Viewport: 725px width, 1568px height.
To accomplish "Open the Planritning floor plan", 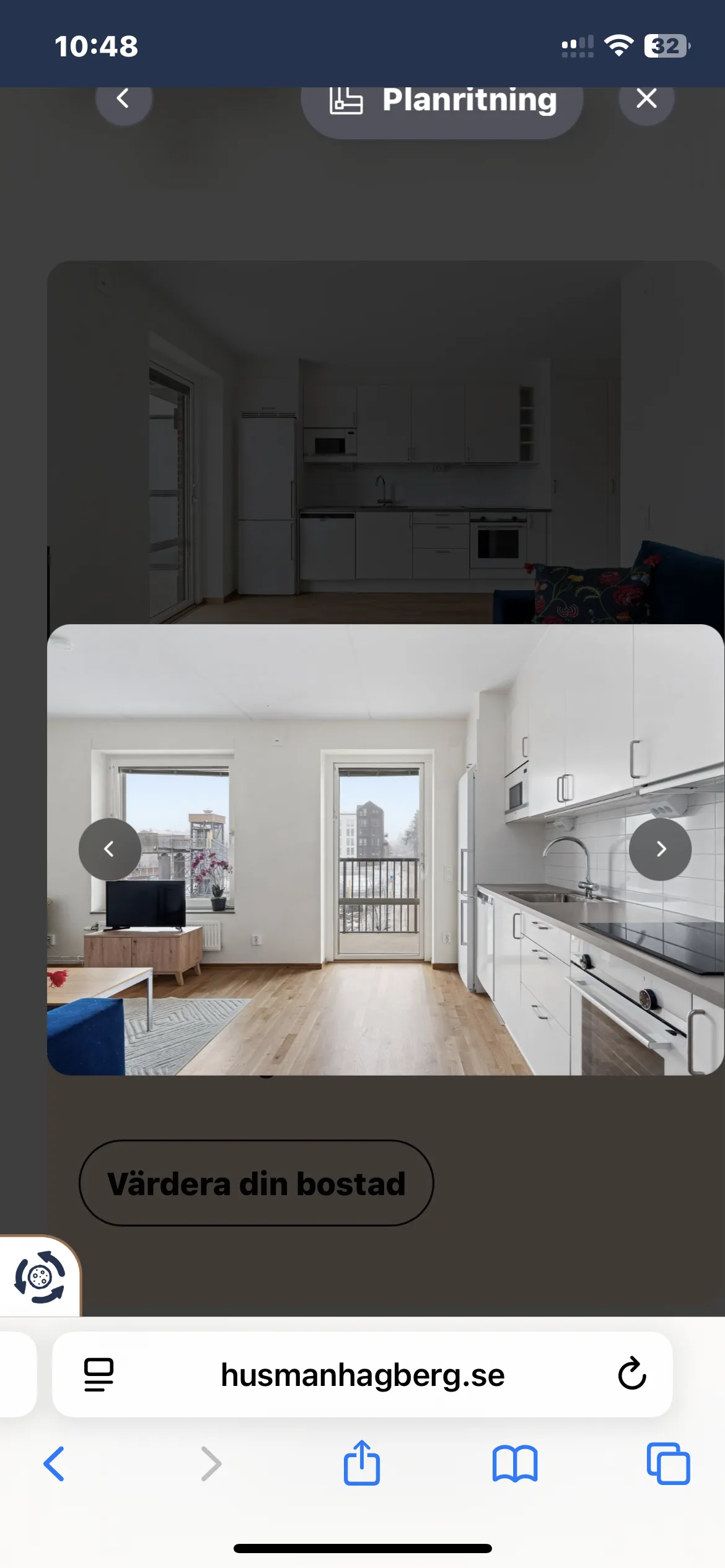I will pyautogui.click(x=442, y=102).
